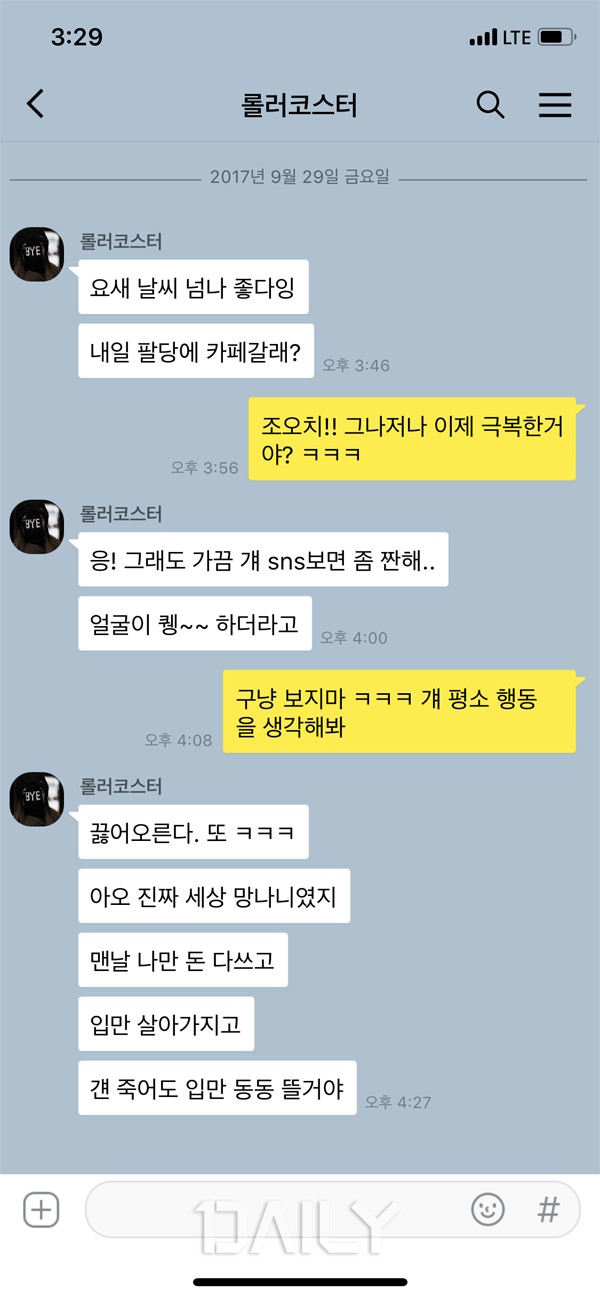Open the chat room hamburger menu
The width and height of the screenshot is (600, 1299).
click(x=555, y=104)
